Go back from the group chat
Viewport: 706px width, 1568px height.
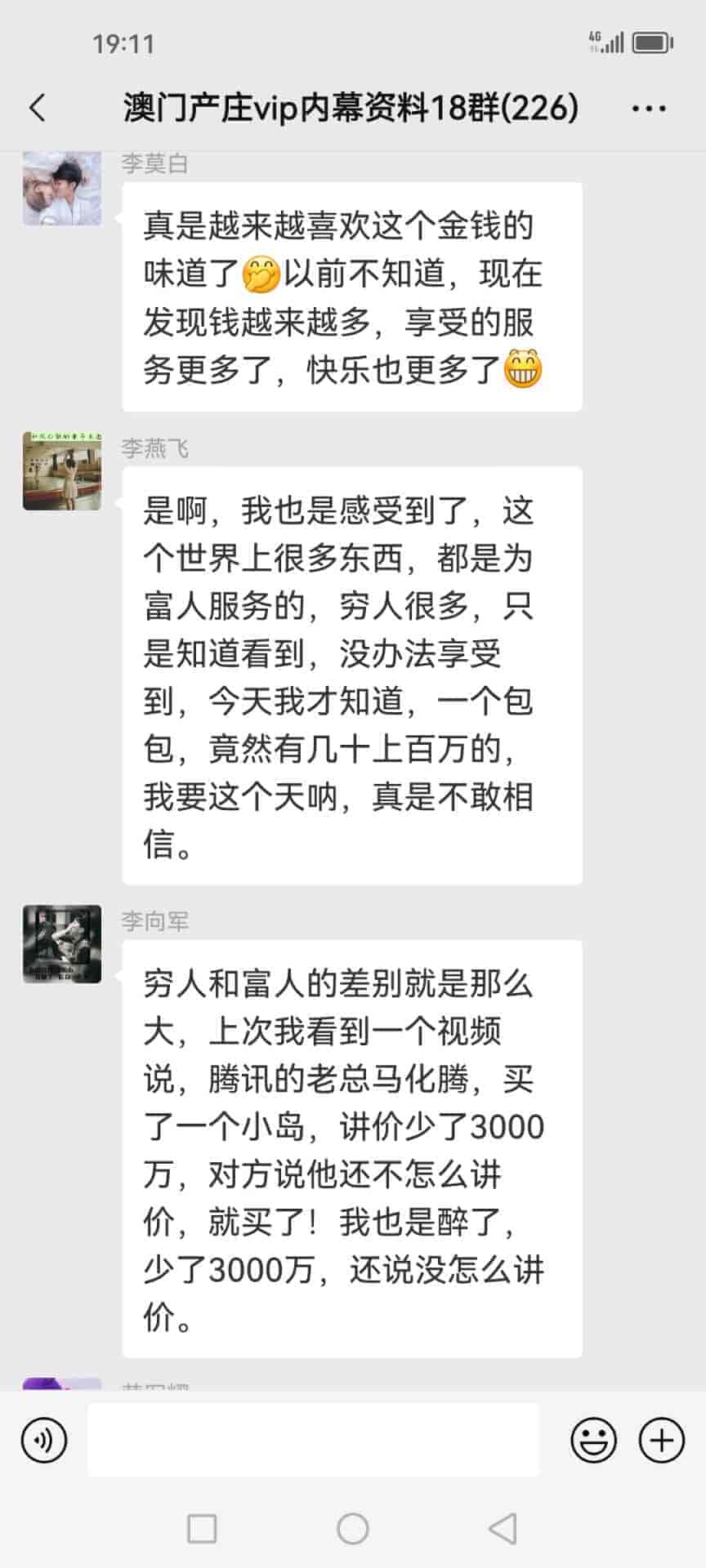[38, 108]
